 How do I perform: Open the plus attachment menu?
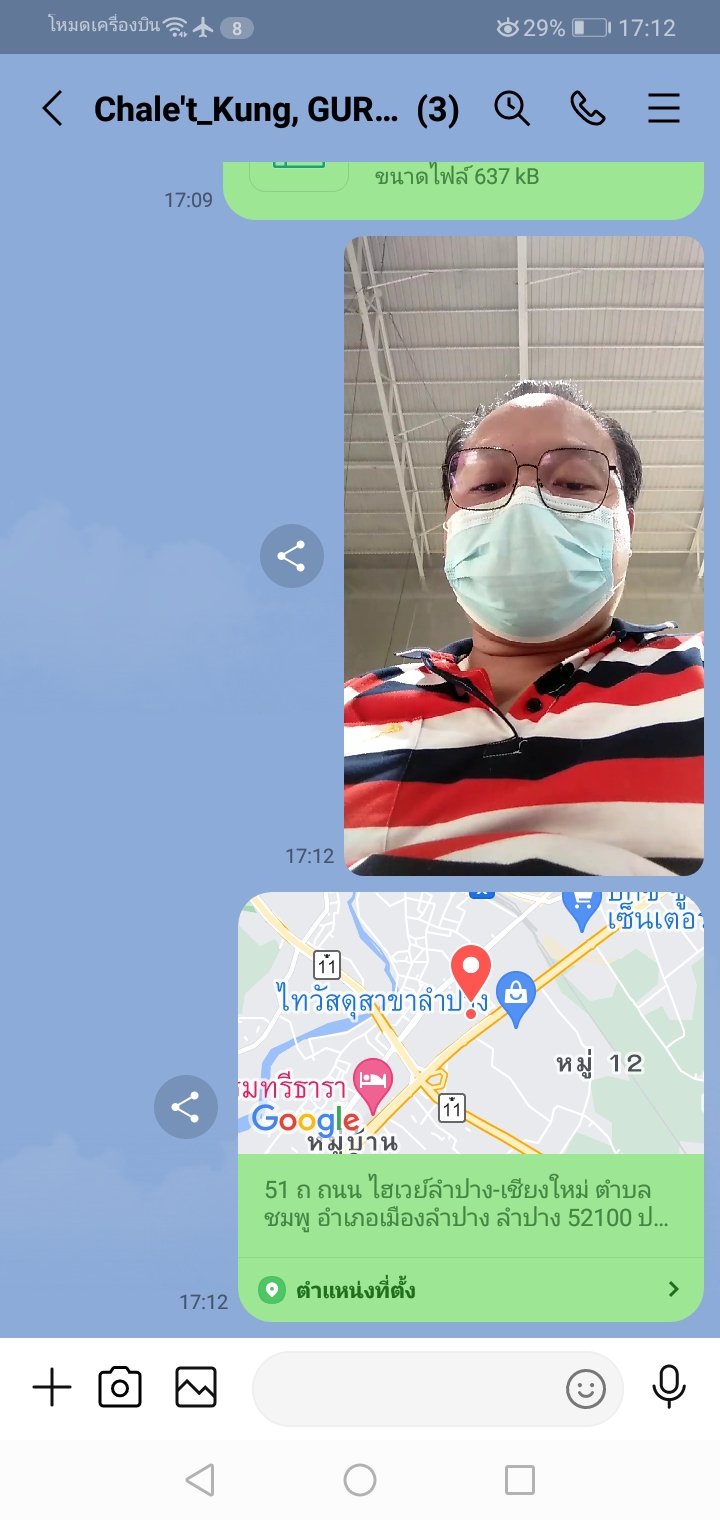[52, 1388]
